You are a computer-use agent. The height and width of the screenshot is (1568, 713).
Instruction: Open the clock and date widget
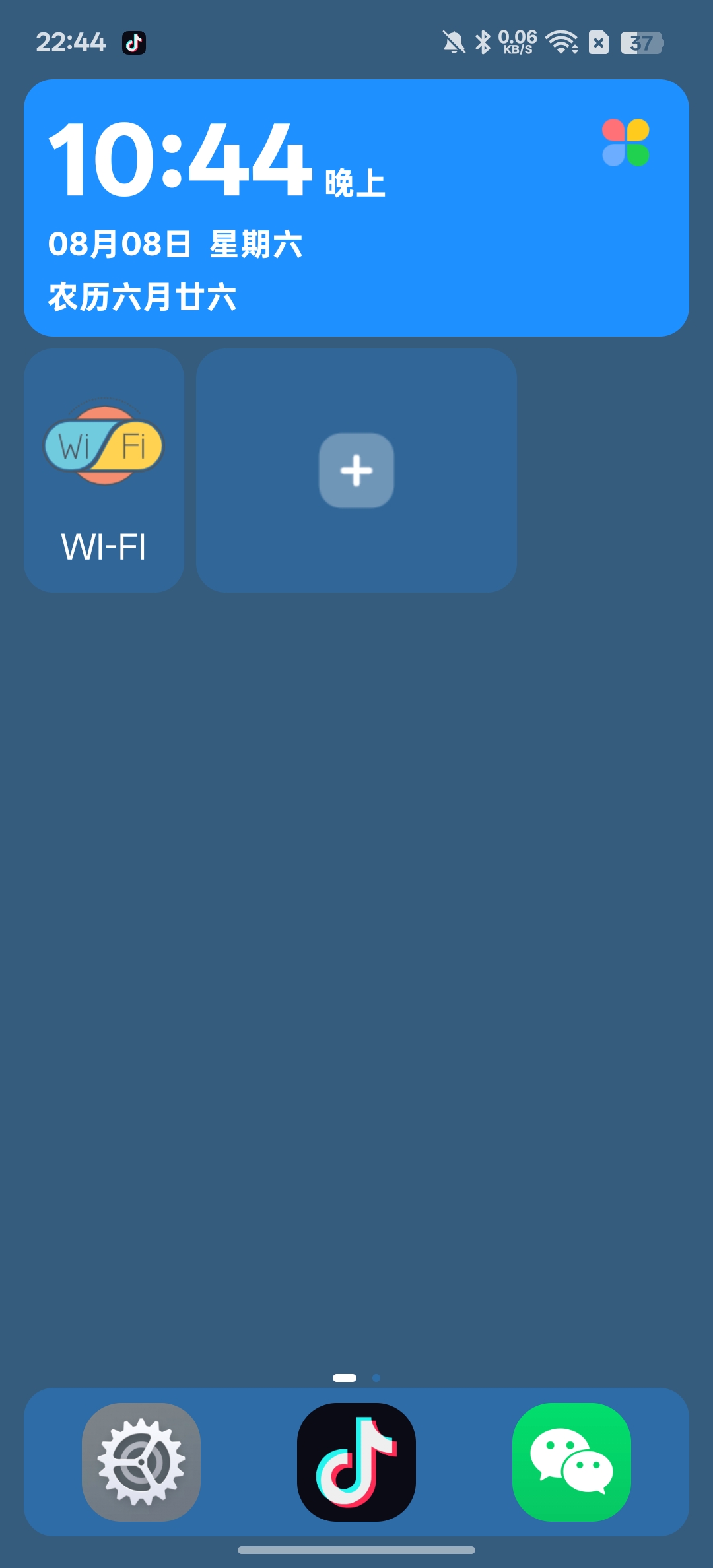pos(356,208)
